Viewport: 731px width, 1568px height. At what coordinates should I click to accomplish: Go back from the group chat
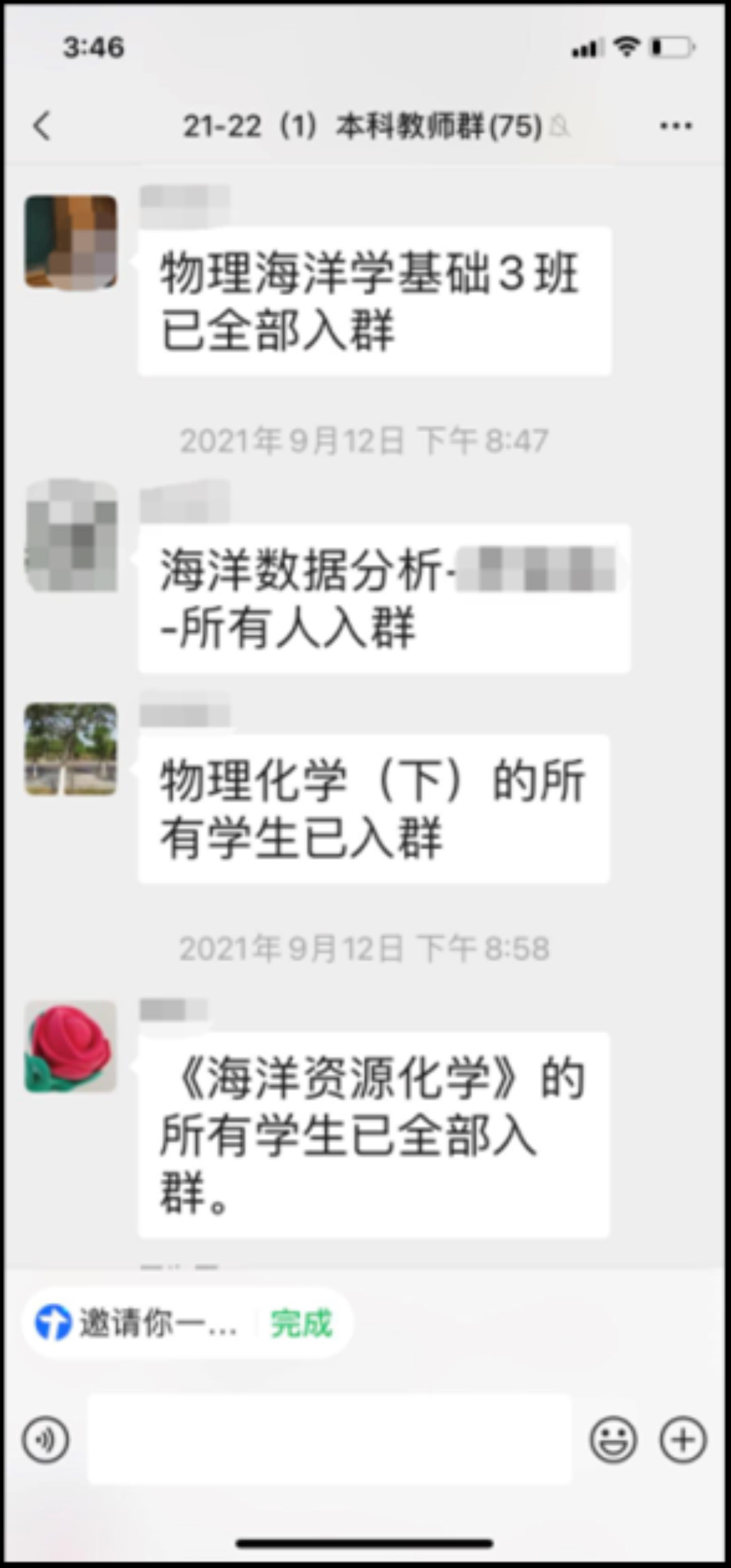pos(41,126)
